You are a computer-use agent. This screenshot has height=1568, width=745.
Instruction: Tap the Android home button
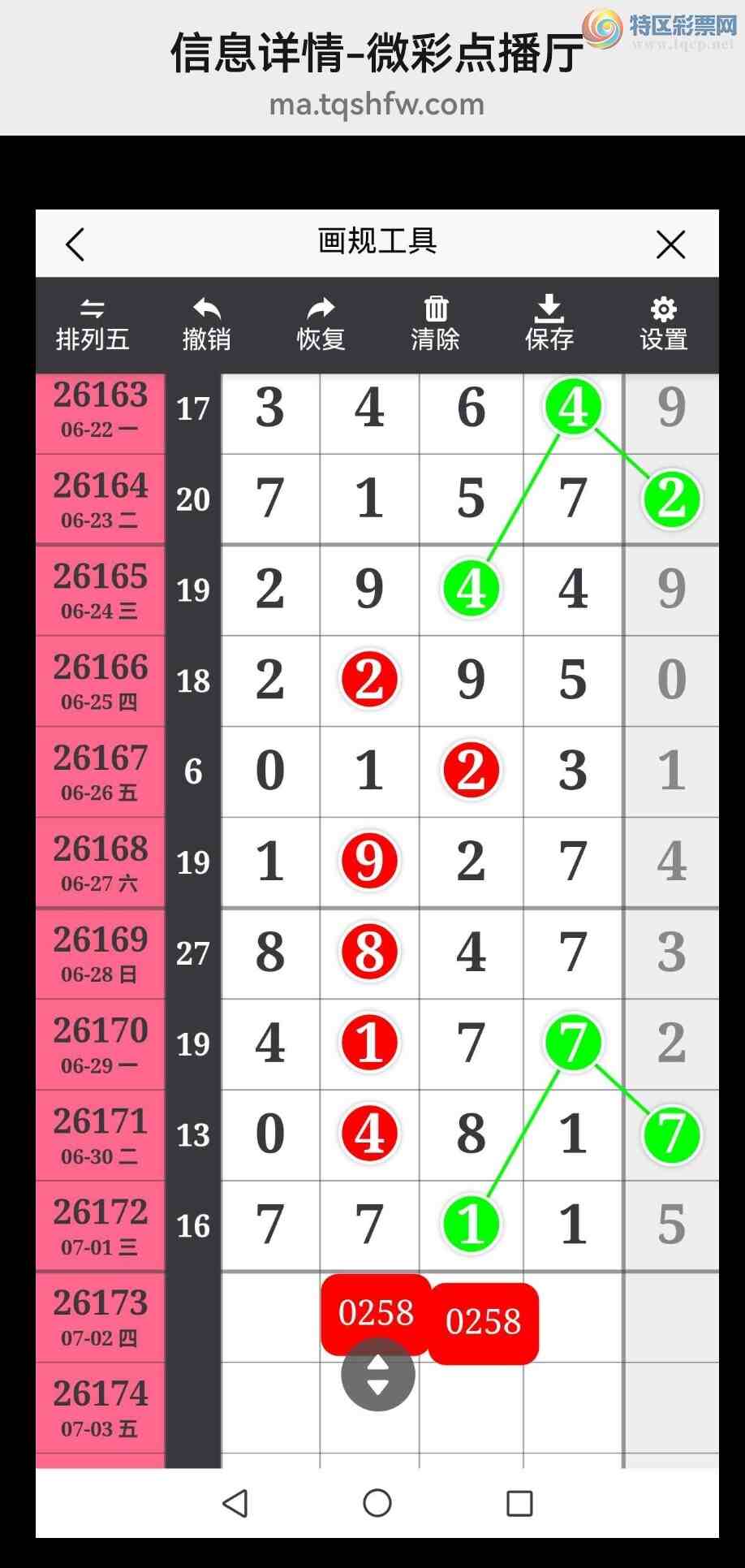coord(377,1503)
